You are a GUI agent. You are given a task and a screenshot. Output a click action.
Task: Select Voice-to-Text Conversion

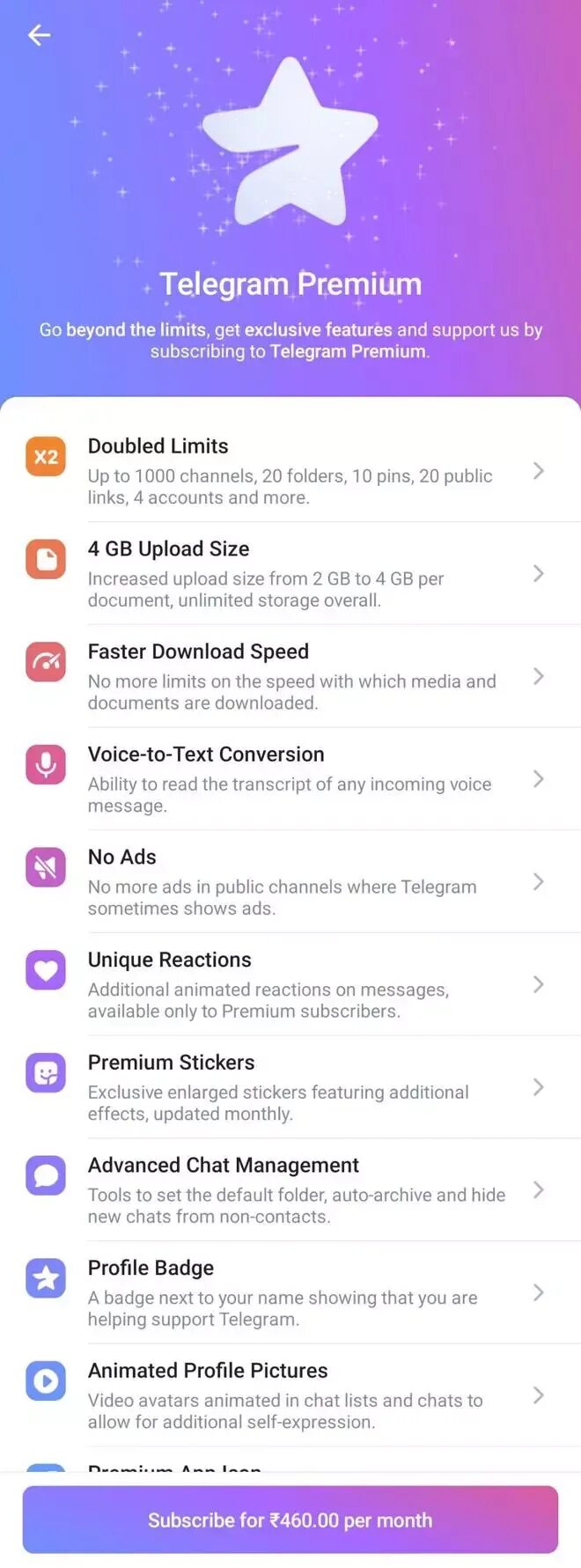[290, 779]
